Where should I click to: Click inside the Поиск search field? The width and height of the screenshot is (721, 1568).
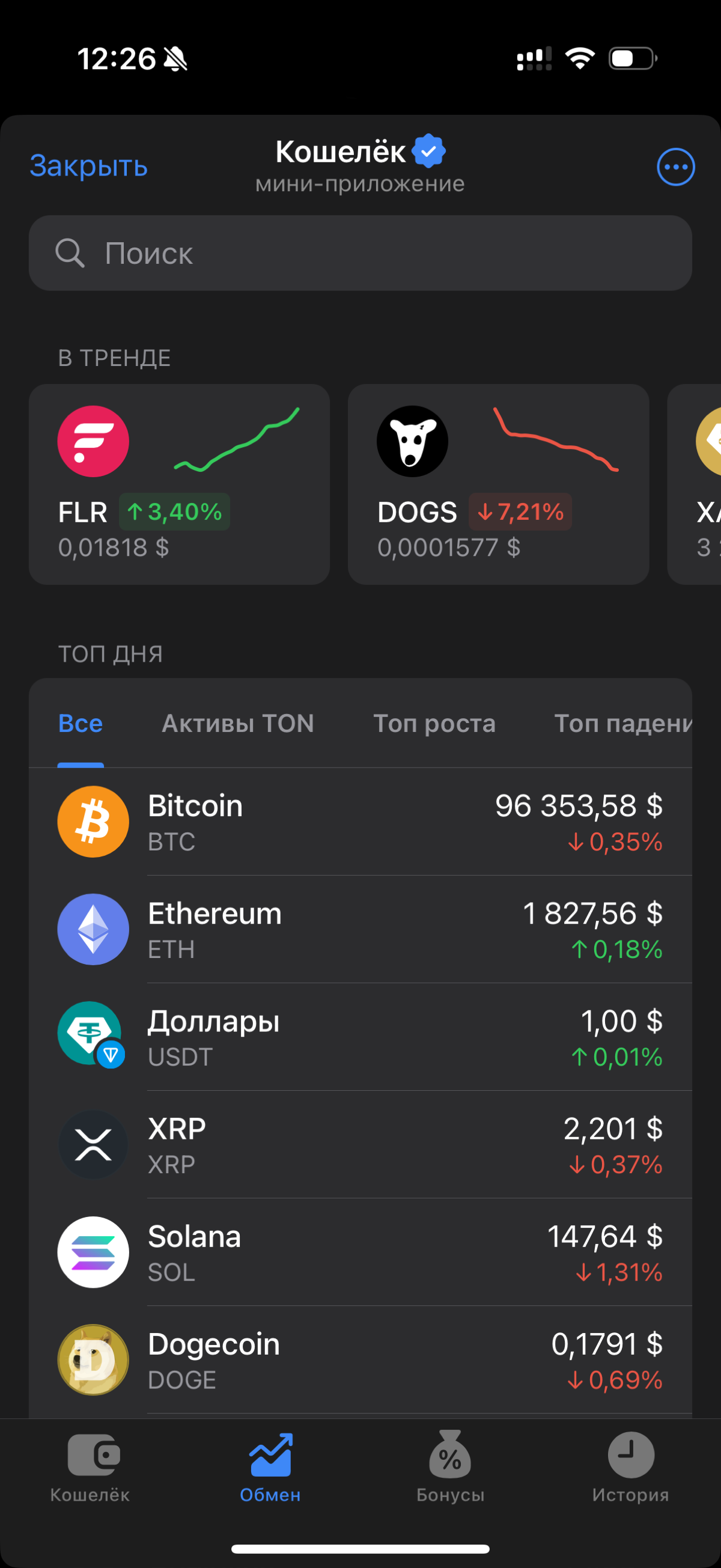(x=360, y=252)
